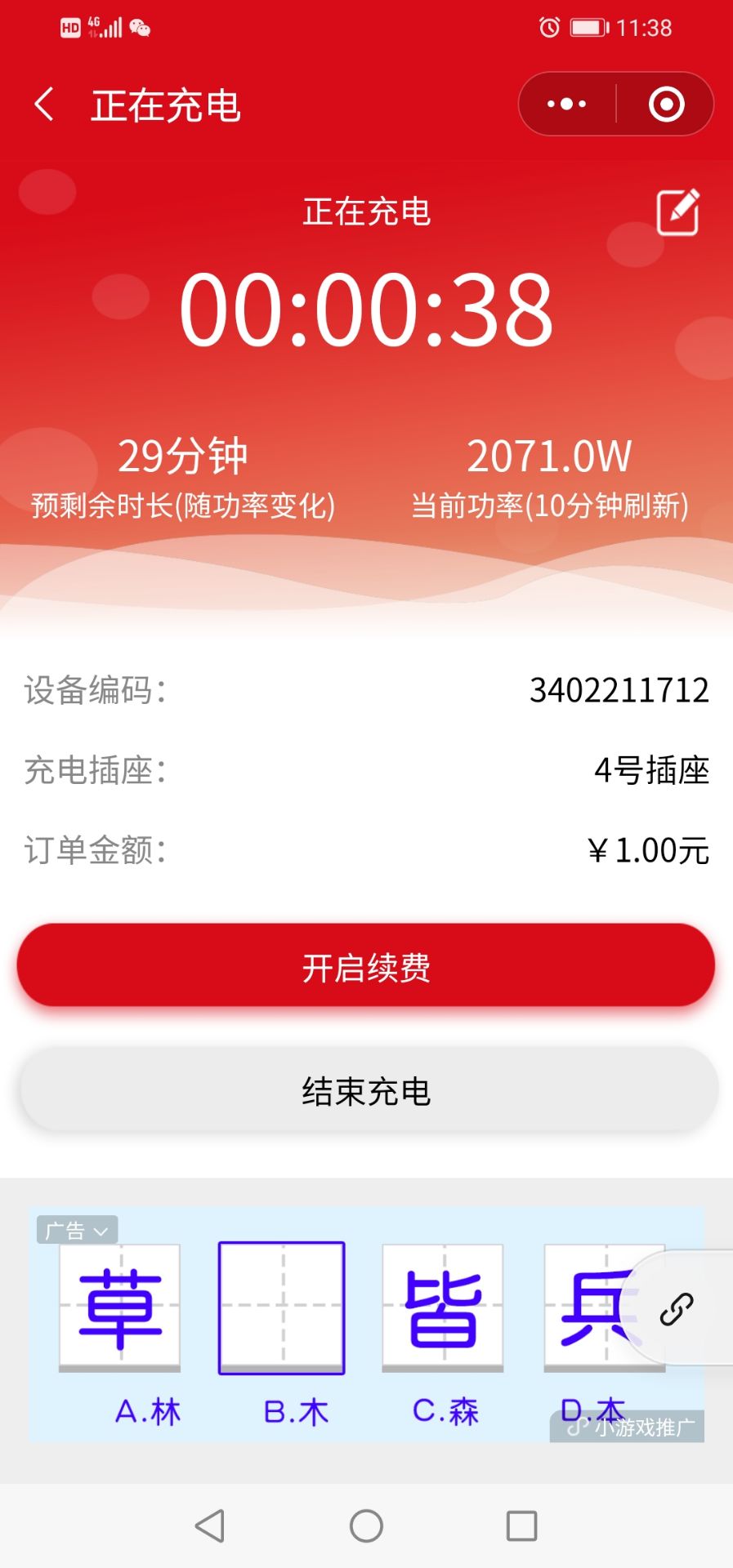The height and width of the screenshot is (1568, 733).
Task: Go back from the 正在充电 page
Action: pos(45,105)
